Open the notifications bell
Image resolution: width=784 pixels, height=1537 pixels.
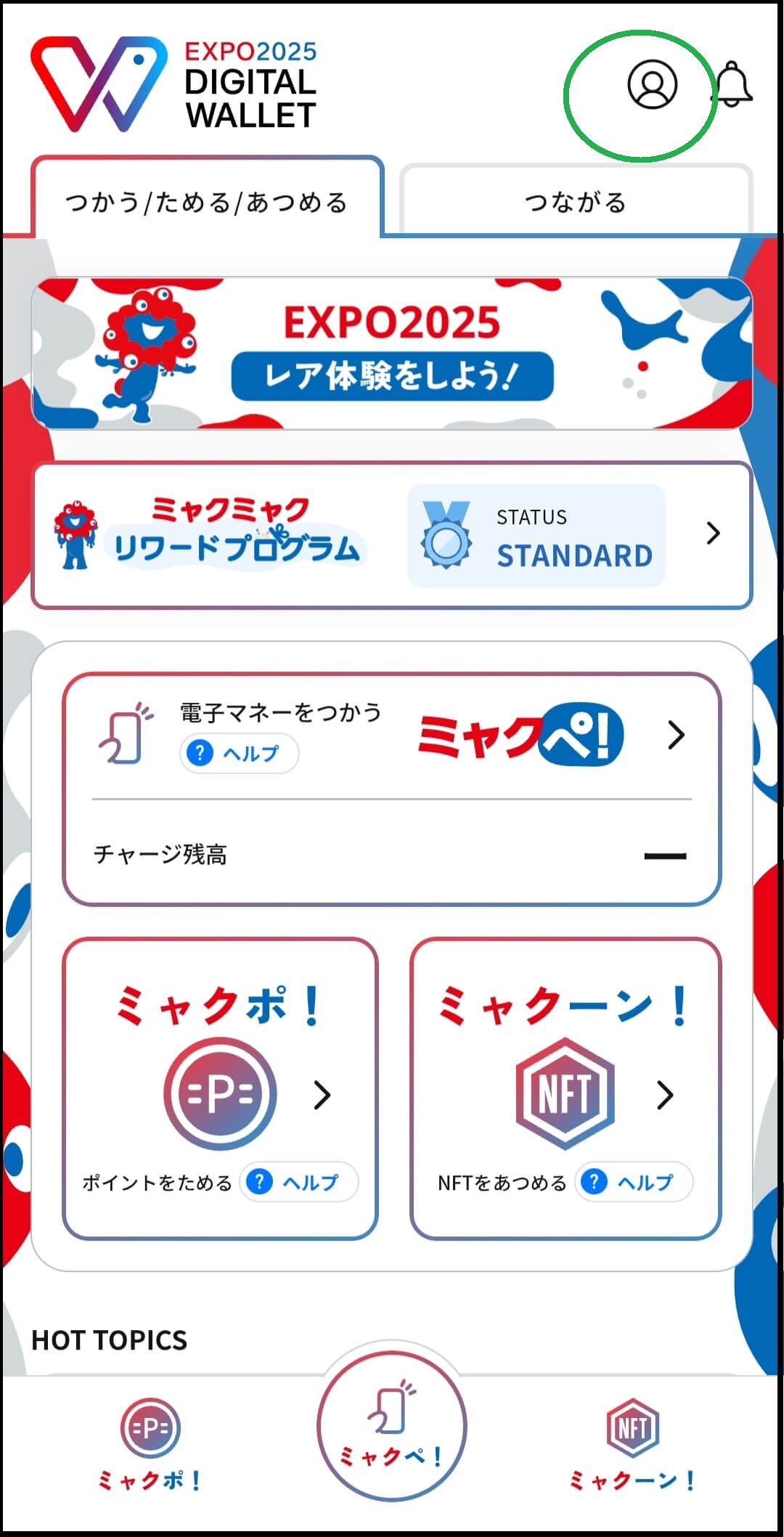734,84
